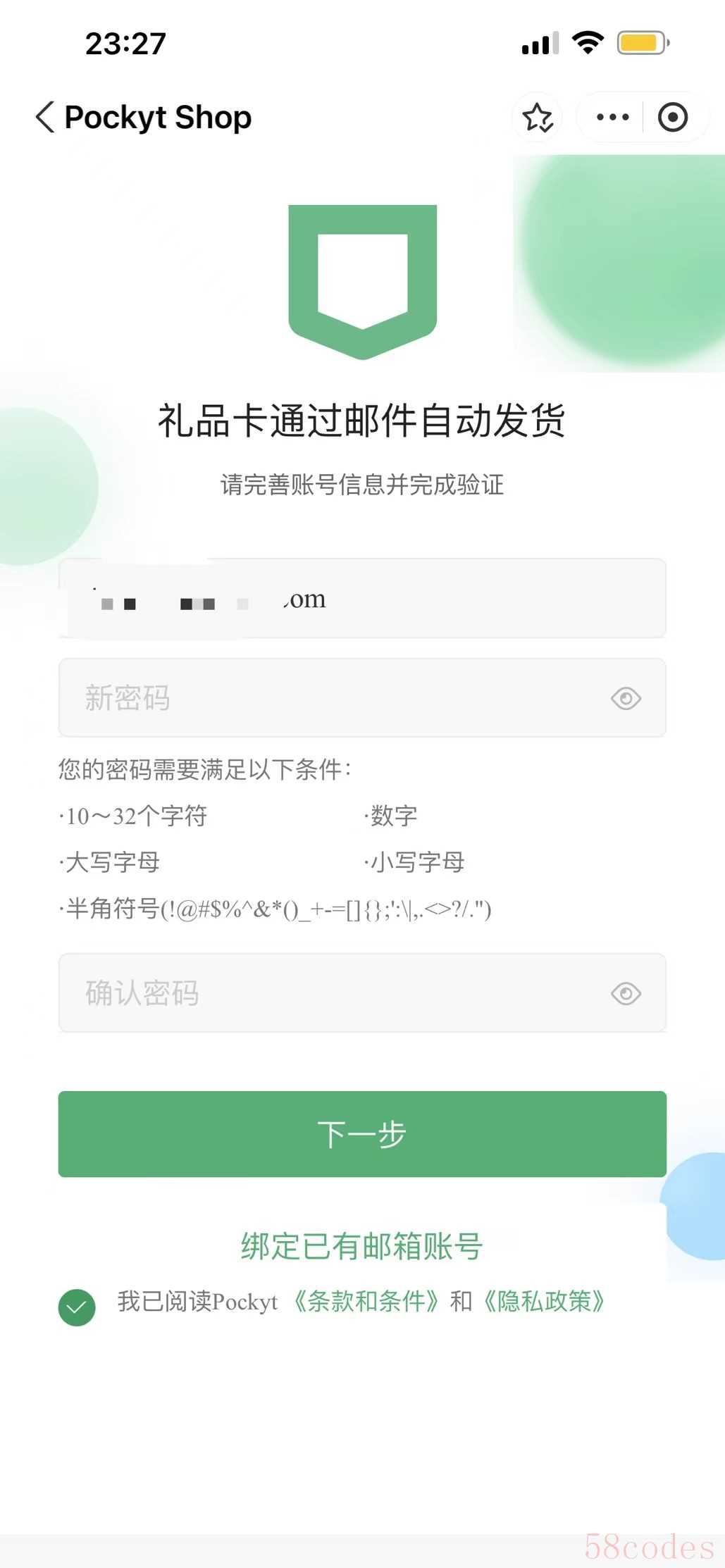Tap the star favorite icon
This screenshot has height=1568, width=725.
[x=538, y=118]
